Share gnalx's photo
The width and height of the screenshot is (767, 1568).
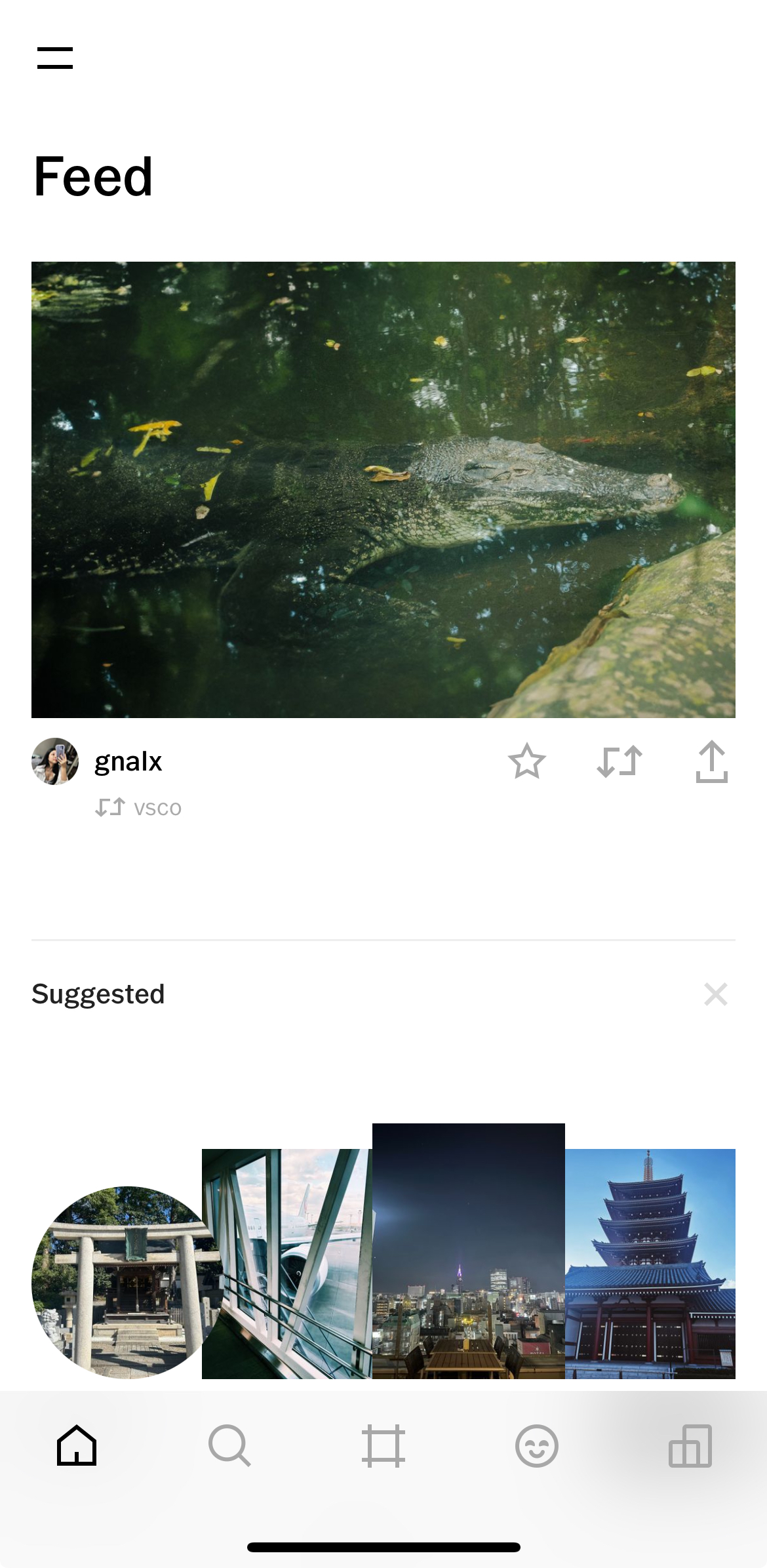pos(711,761)
